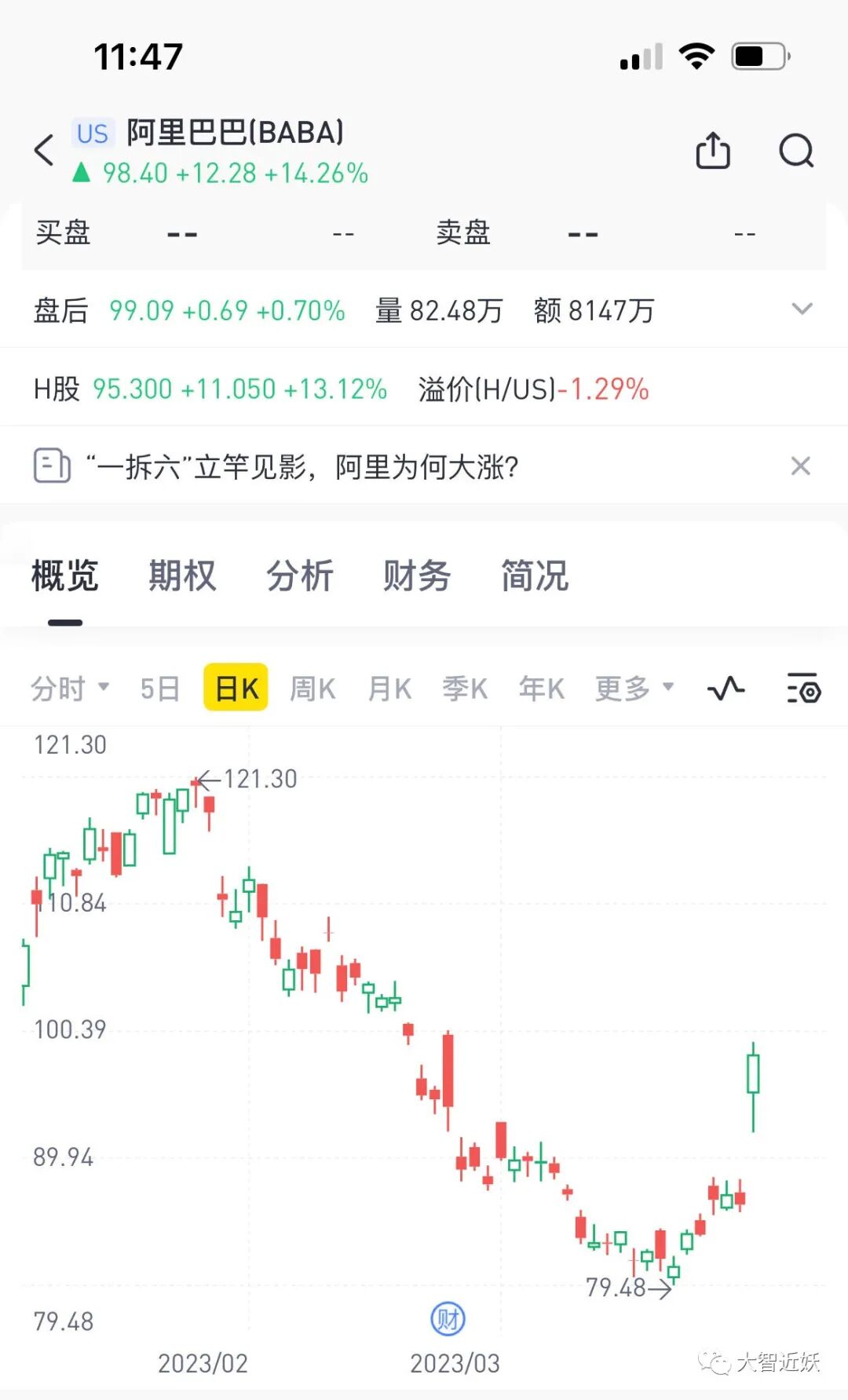Tap the chart indicator line icon
The height and width of the screenshot is (1400, 848).
[x=726, y=689]
